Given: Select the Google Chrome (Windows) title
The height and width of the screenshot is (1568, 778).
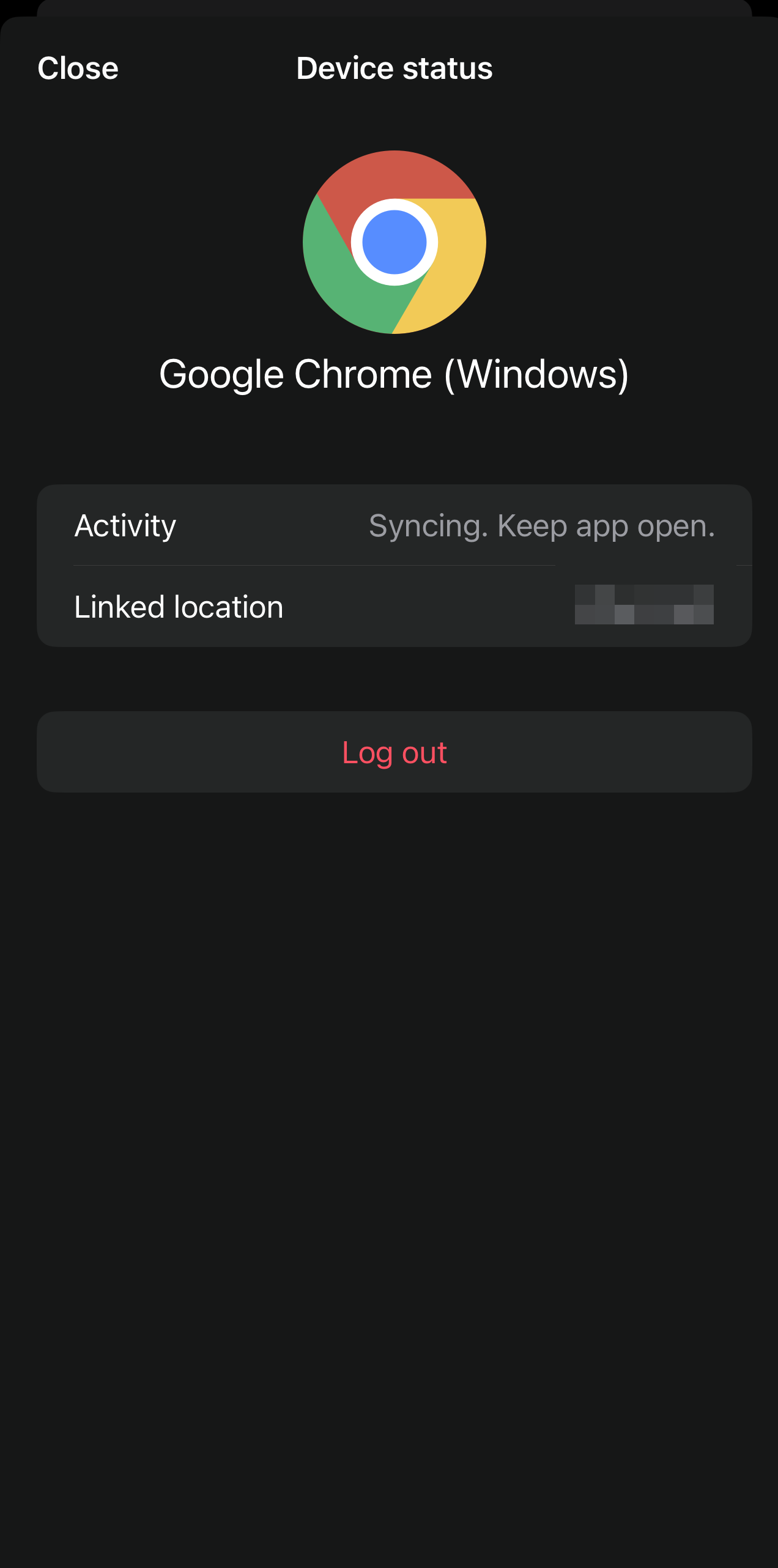Looking at the screenshot, I should [x=394, y=375].
